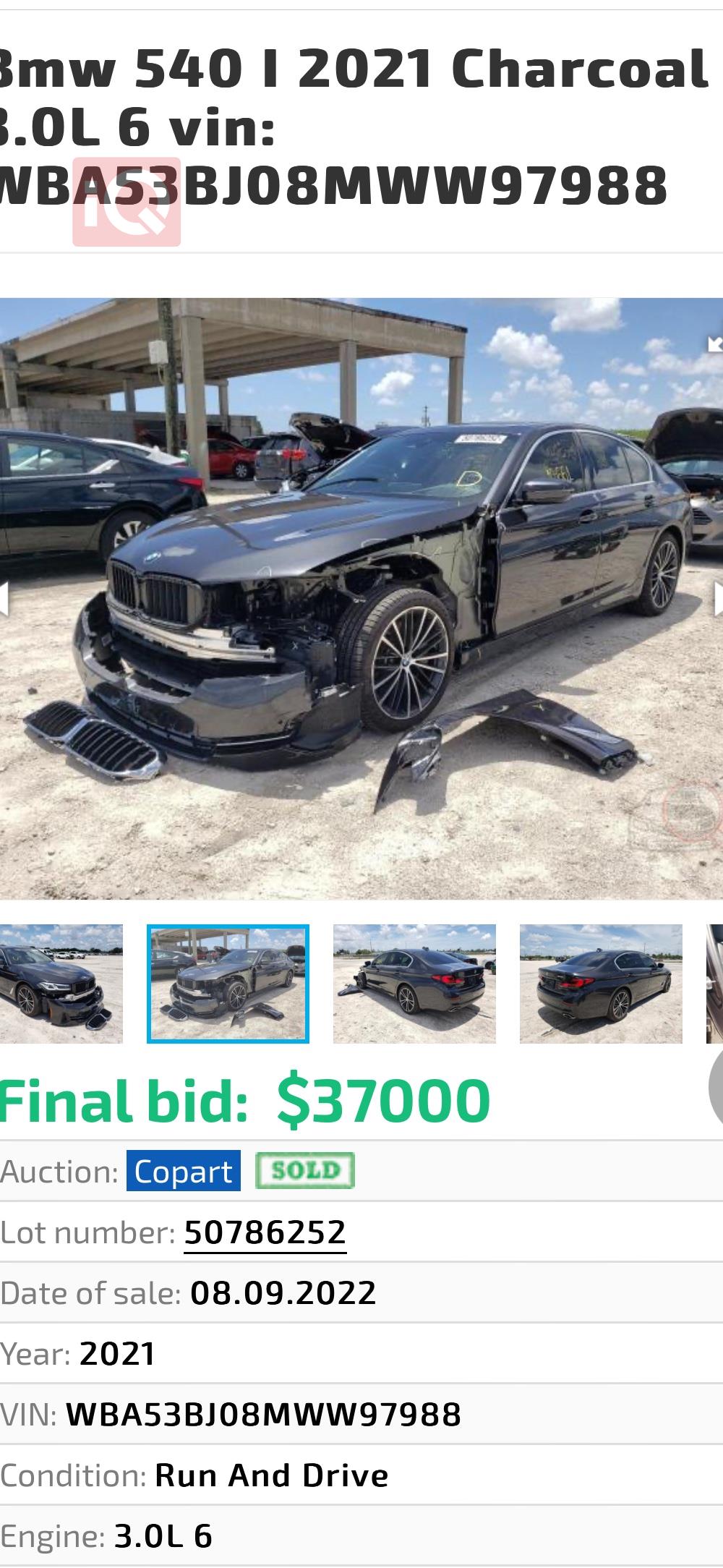The image size is (723, 1568).
Task: Select the third side-rear view thumbnail
Action: [414, 984]
